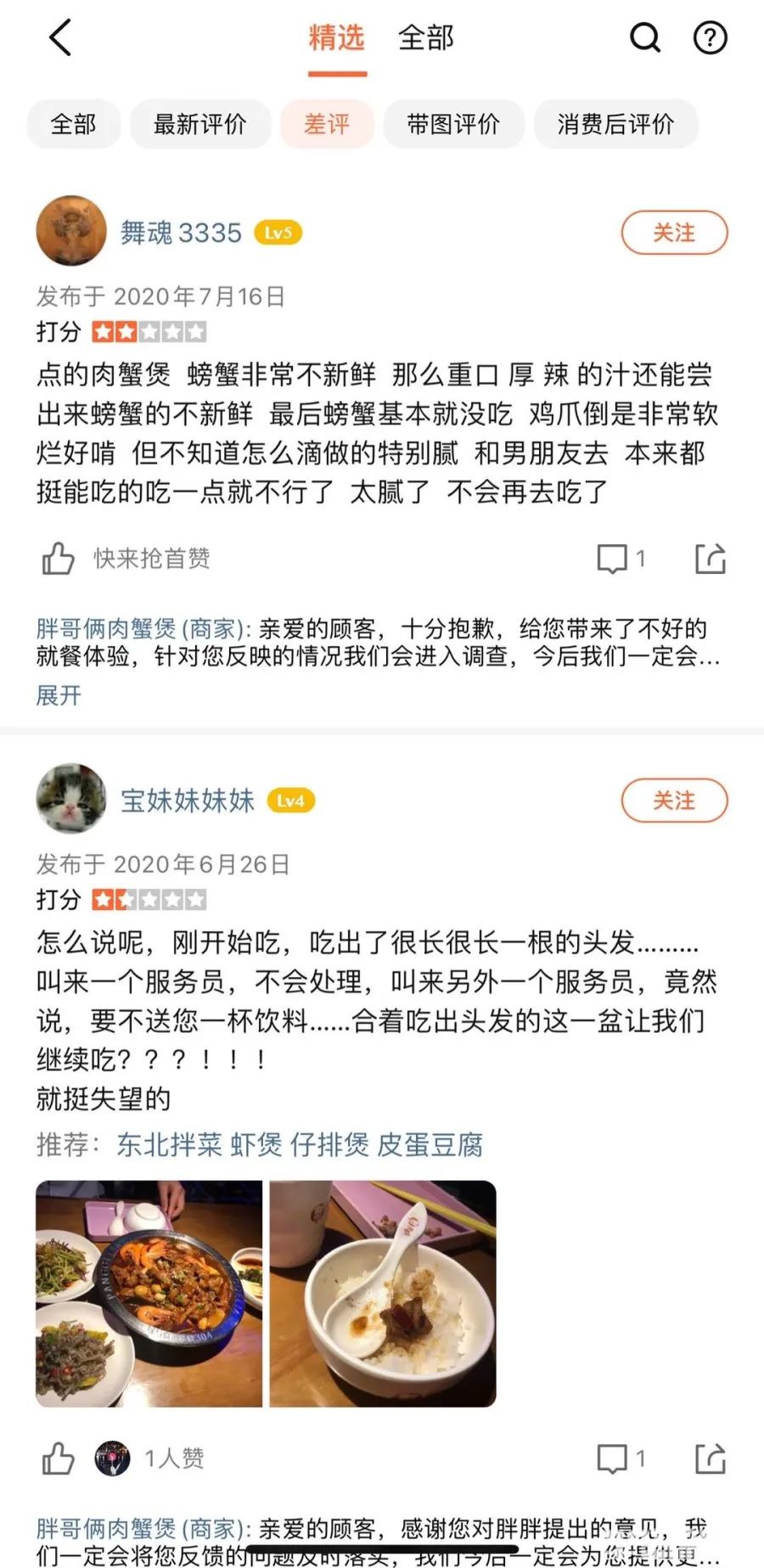
Task: Share 宝妹妹妹妹's review
Action: tap(710, 1458)
